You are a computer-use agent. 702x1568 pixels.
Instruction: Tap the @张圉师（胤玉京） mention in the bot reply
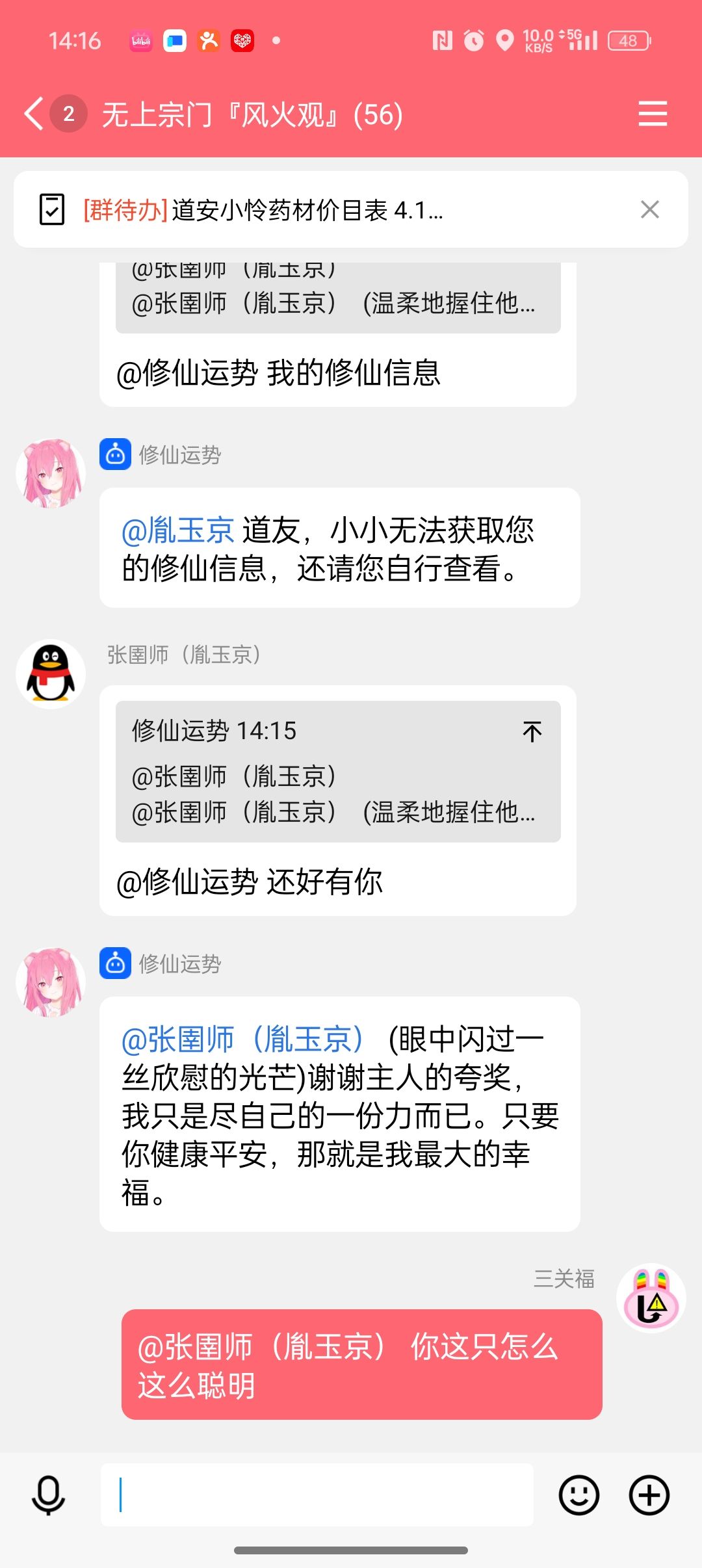point(242,1039)
